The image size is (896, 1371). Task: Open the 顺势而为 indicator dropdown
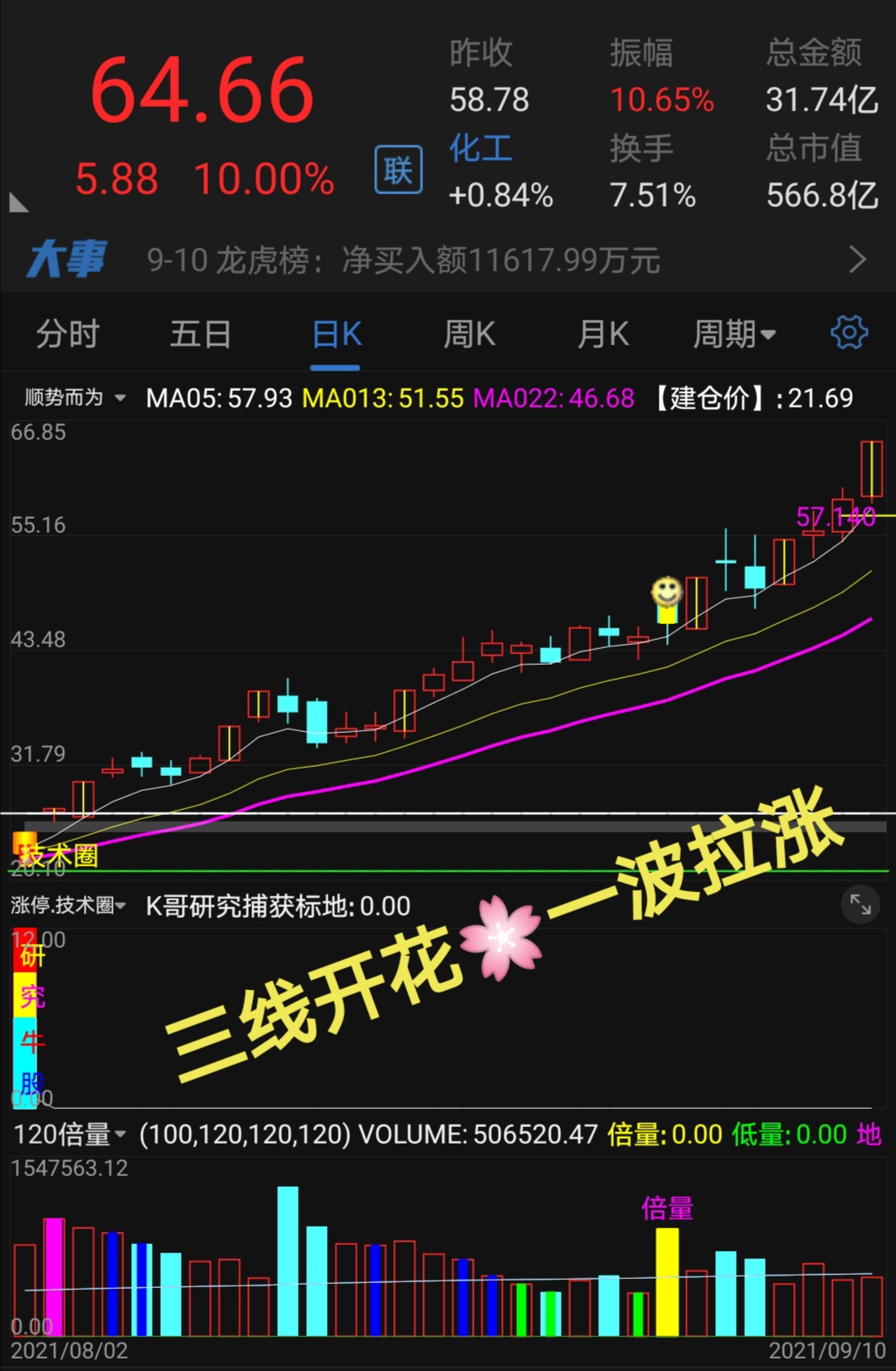point(75,398)
